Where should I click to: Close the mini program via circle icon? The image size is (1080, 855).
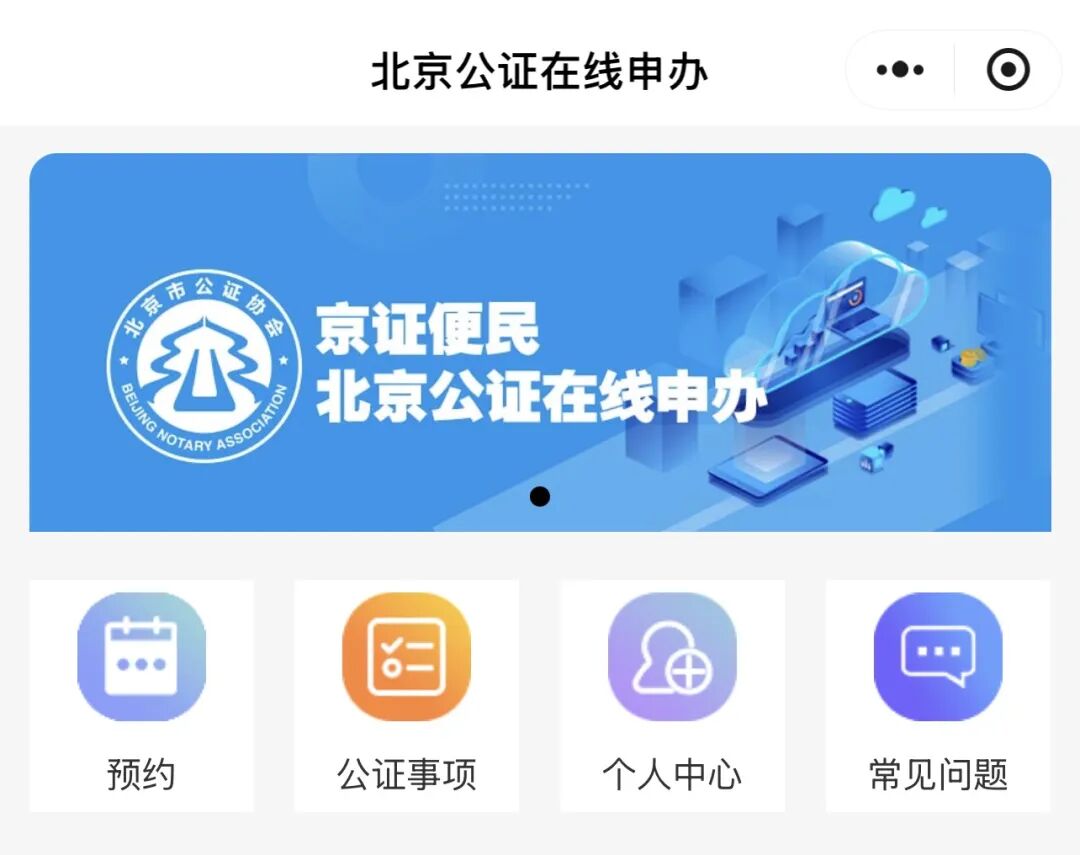pyautogui.click(x=1007, y=70)
